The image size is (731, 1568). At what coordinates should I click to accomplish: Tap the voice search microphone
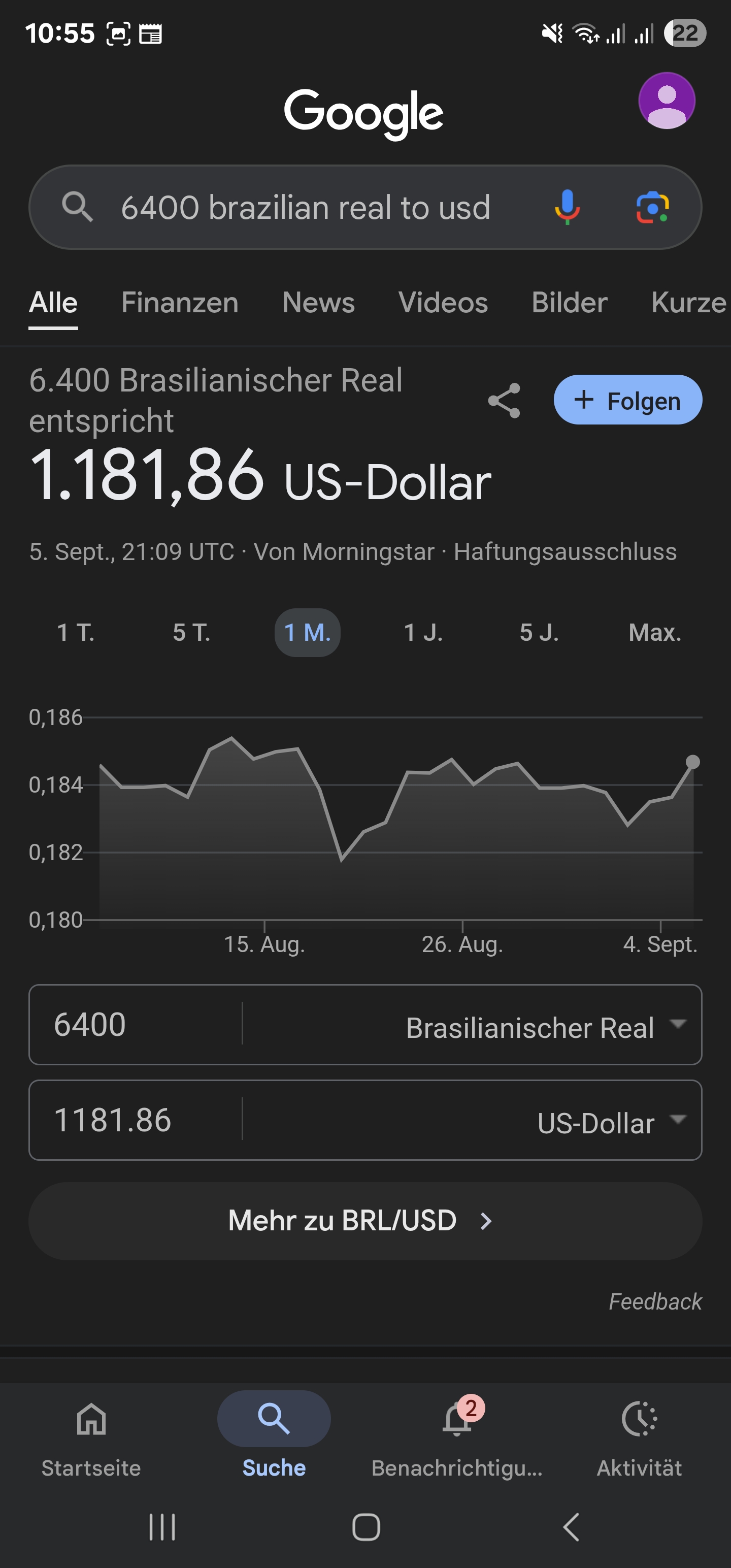coord(567,208)
